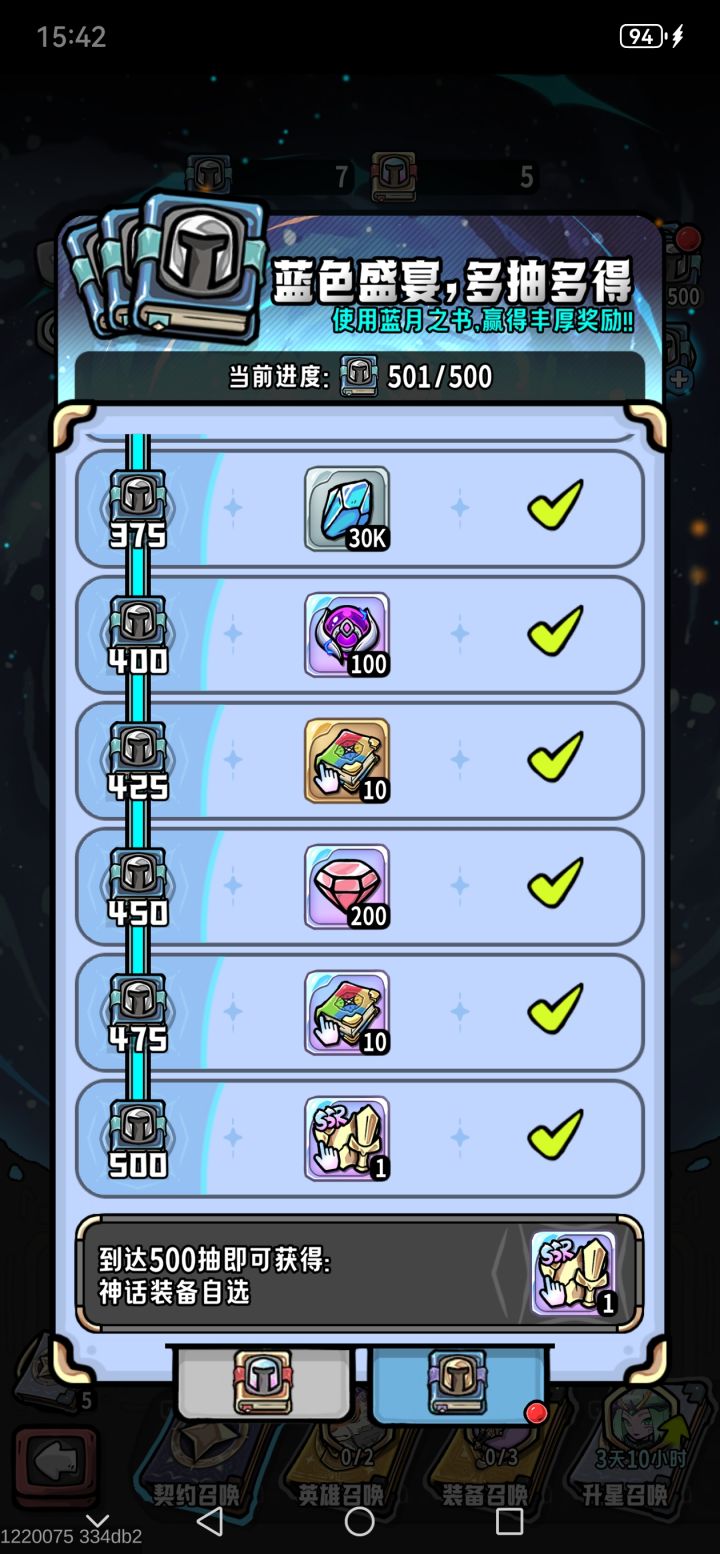The height and width of the screenshot is (1554, 720).
Task: Open the SSR equipment selector at milestone 500
Action: [x=347, y=1138]
